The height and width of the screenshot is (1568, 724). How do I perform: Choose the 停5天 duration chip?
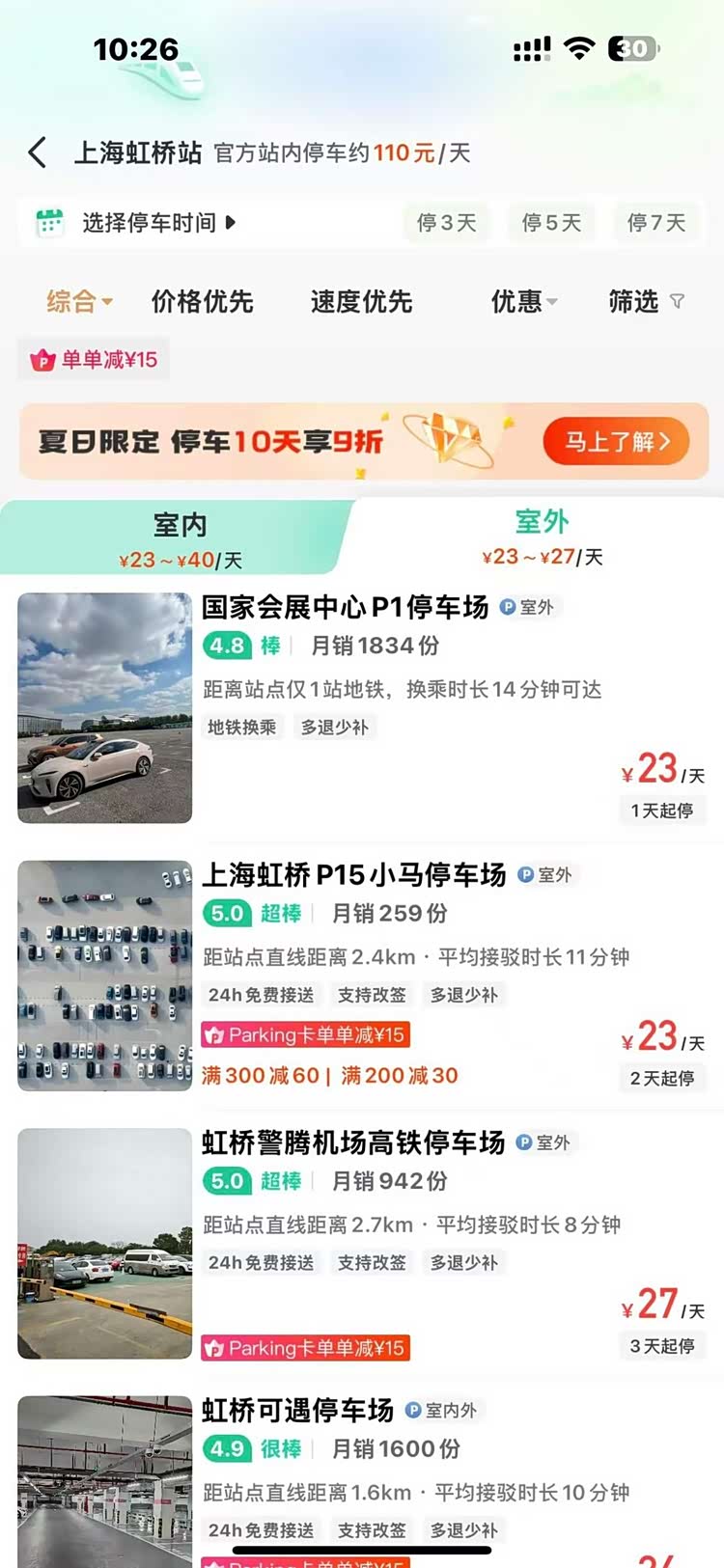tap(551, 223)
